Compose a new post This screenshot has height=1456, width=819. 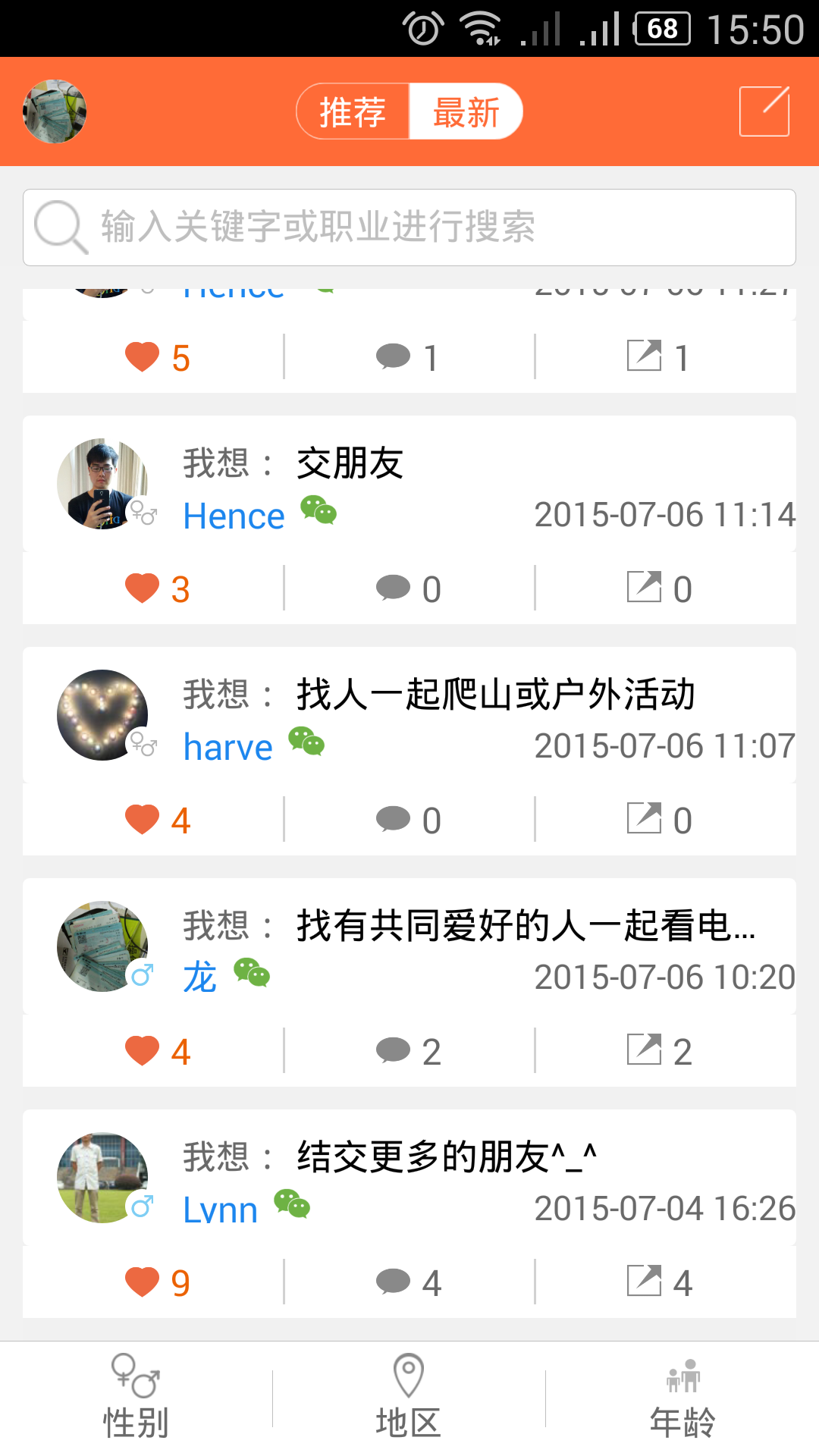pos(764,111)
